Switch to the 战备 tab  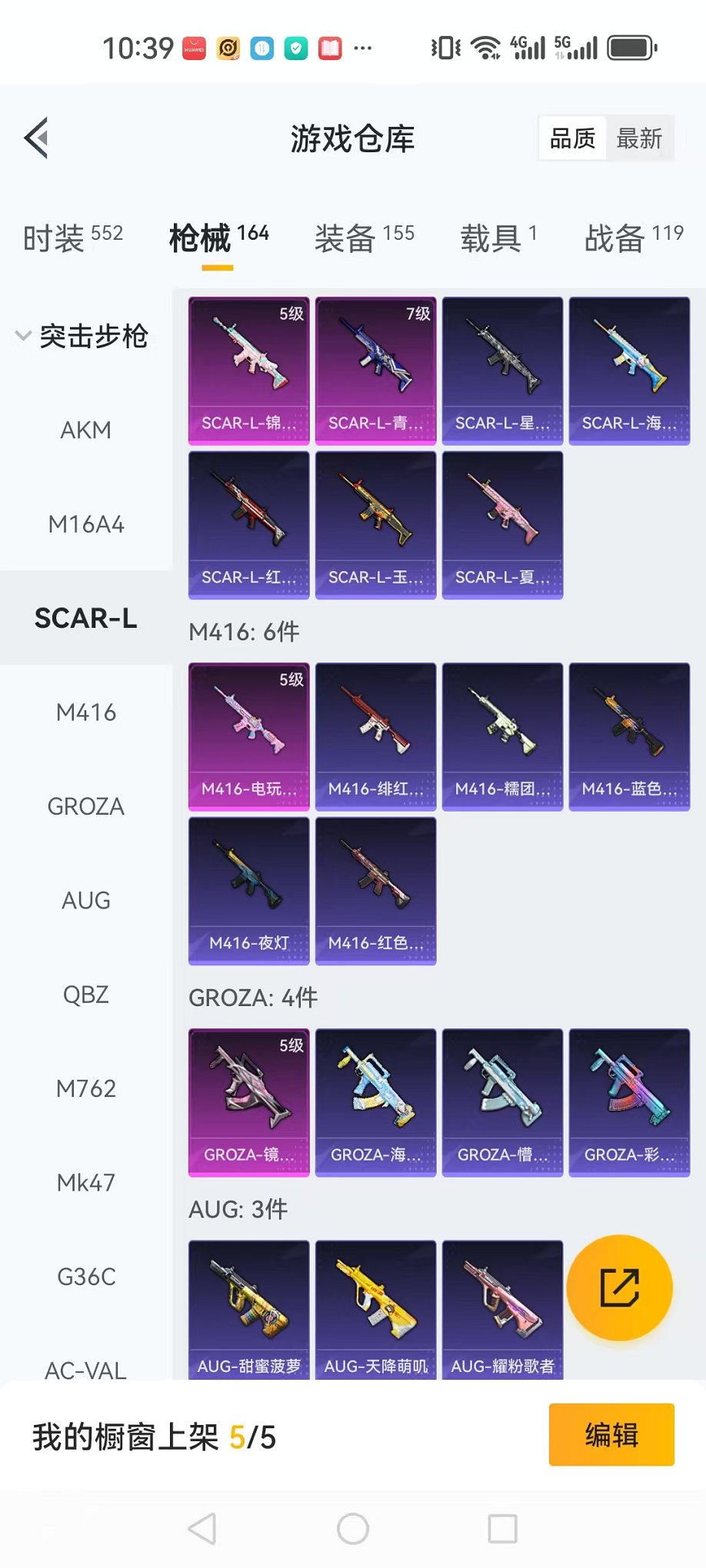(x=633, y=238)
